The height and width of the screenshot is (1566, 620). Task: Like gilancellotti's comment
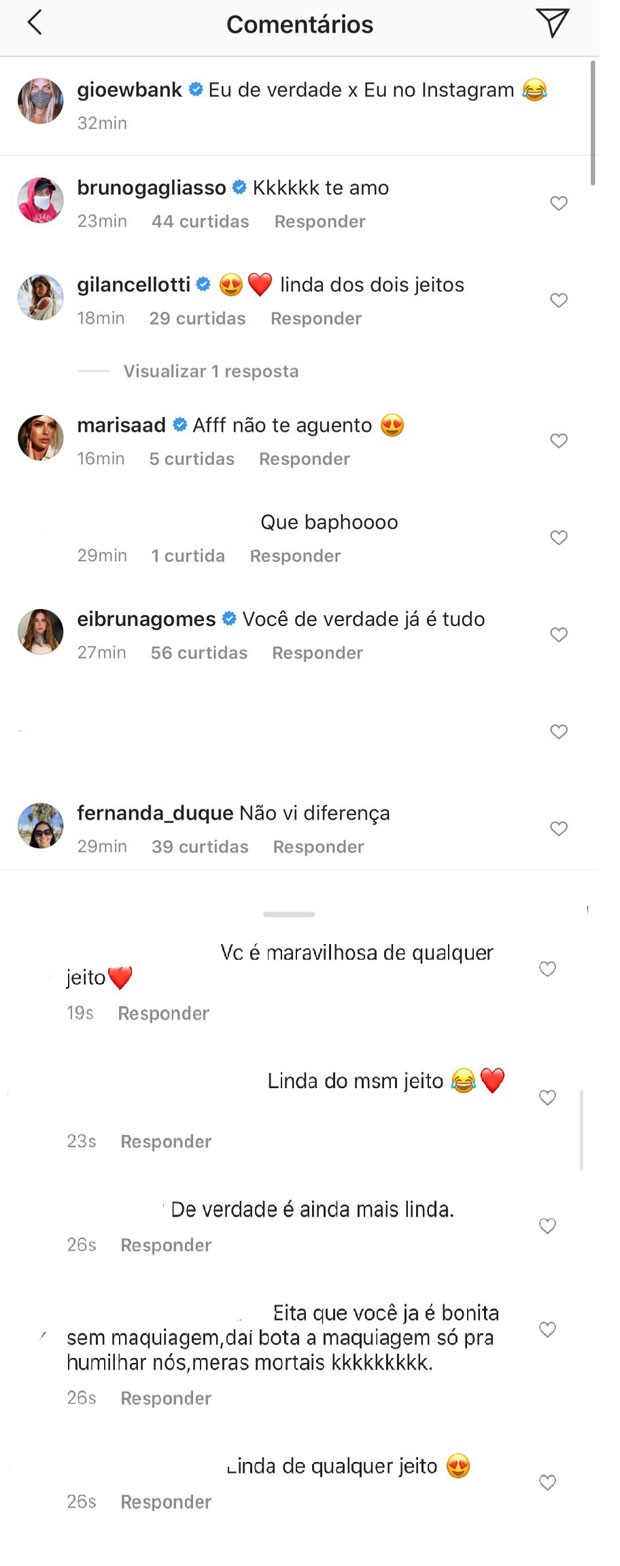coord(559,301)
